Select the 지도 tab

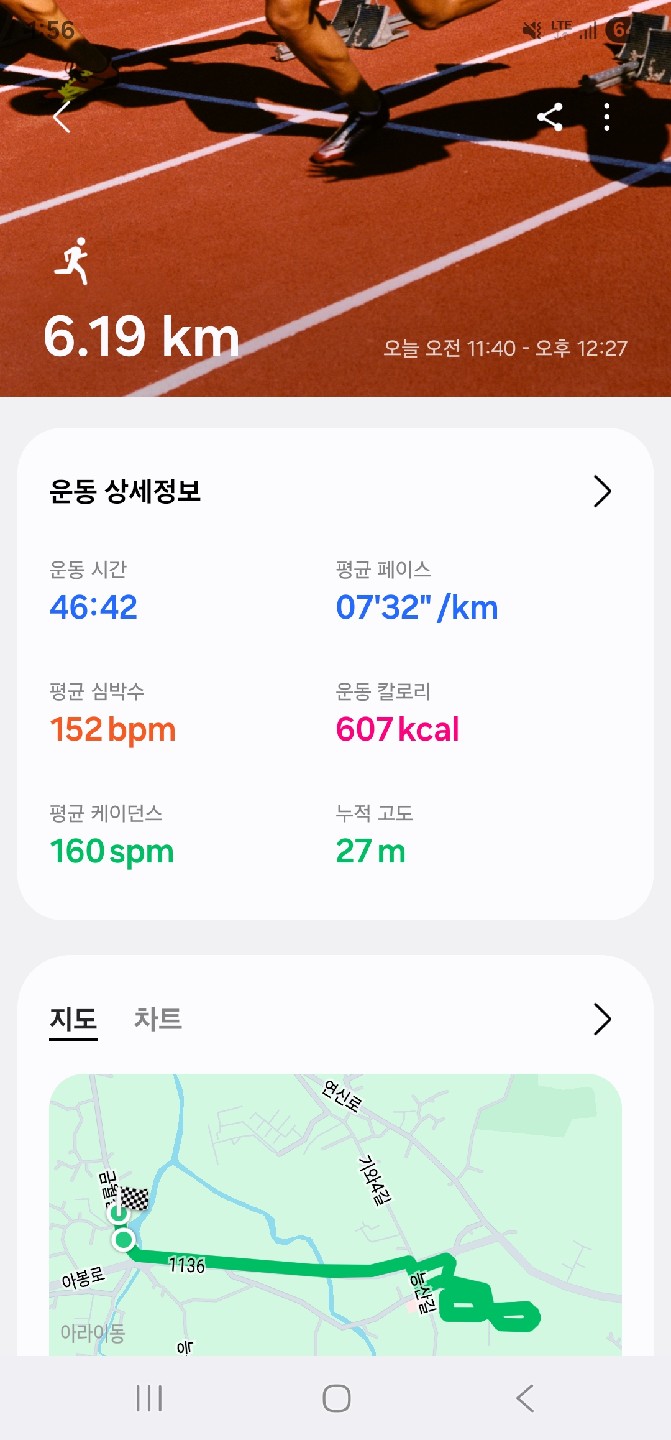point(73,1019)
